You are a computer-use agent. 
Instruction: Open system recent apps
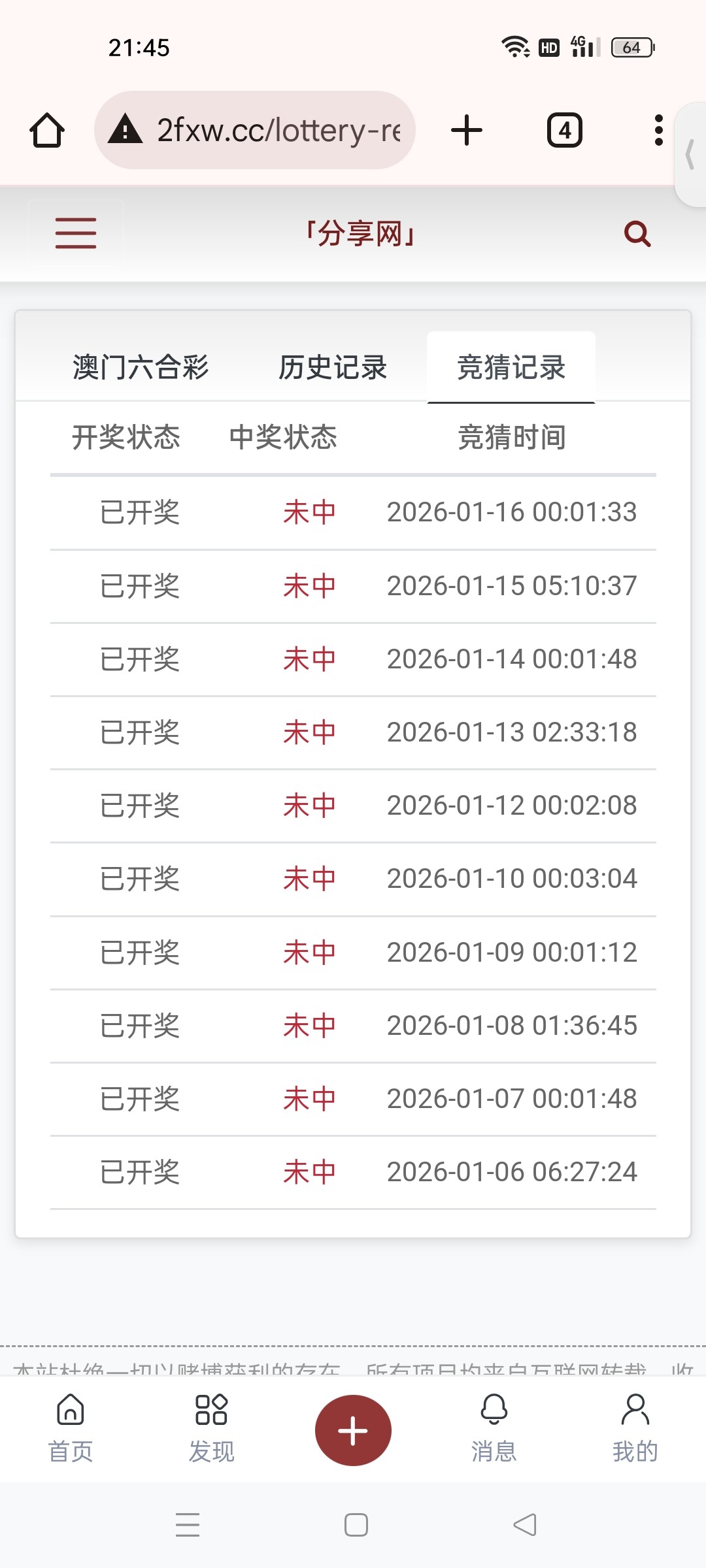pos(188,1525)
